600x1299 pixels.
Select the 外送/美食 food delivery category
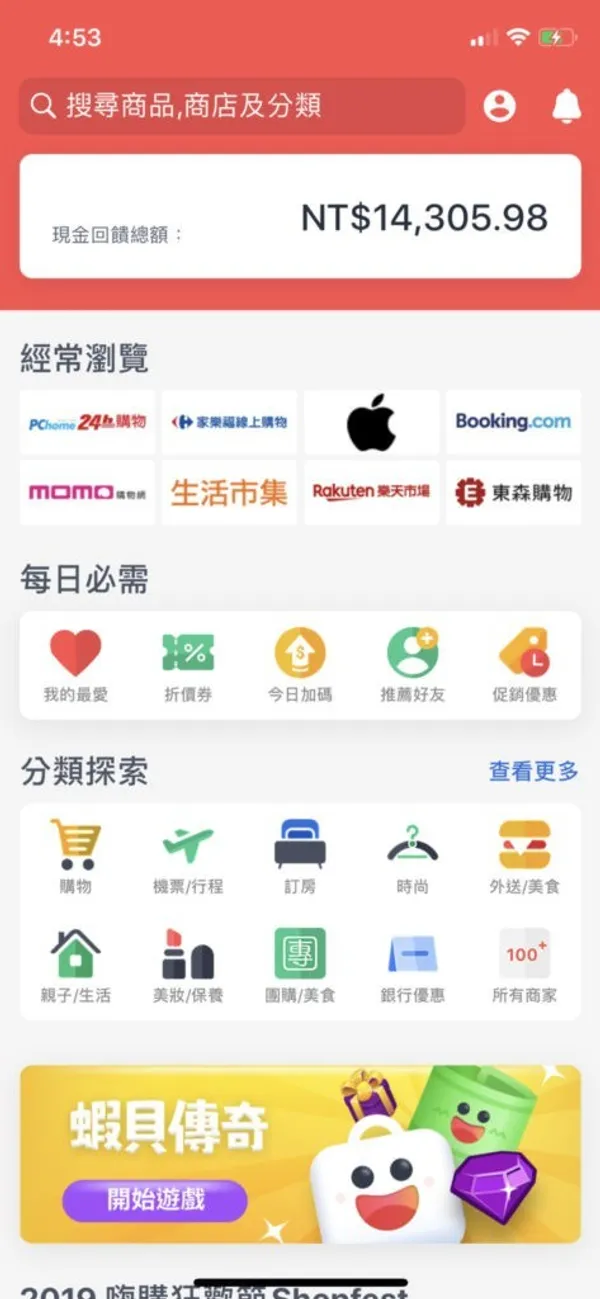tap(524, 855)
